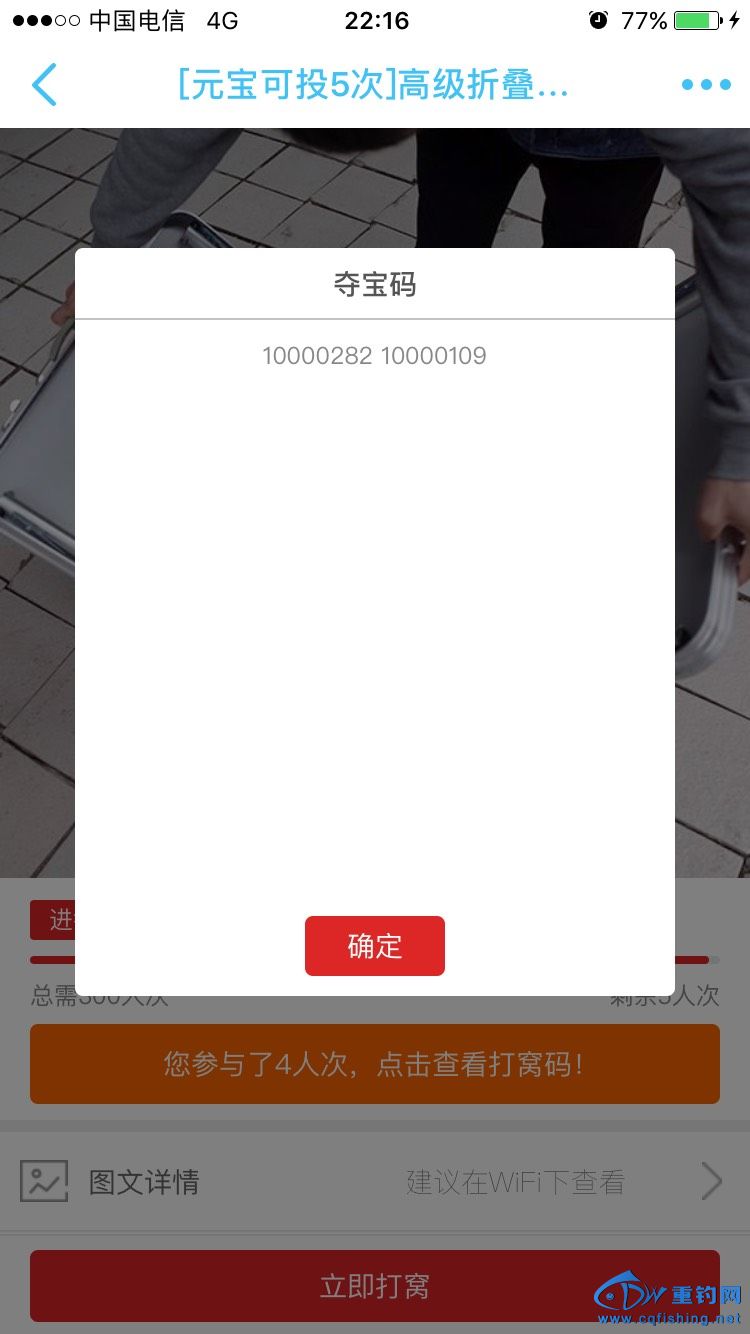Open the three-dot more menu
750x1334 pixels.
[706, 85]
